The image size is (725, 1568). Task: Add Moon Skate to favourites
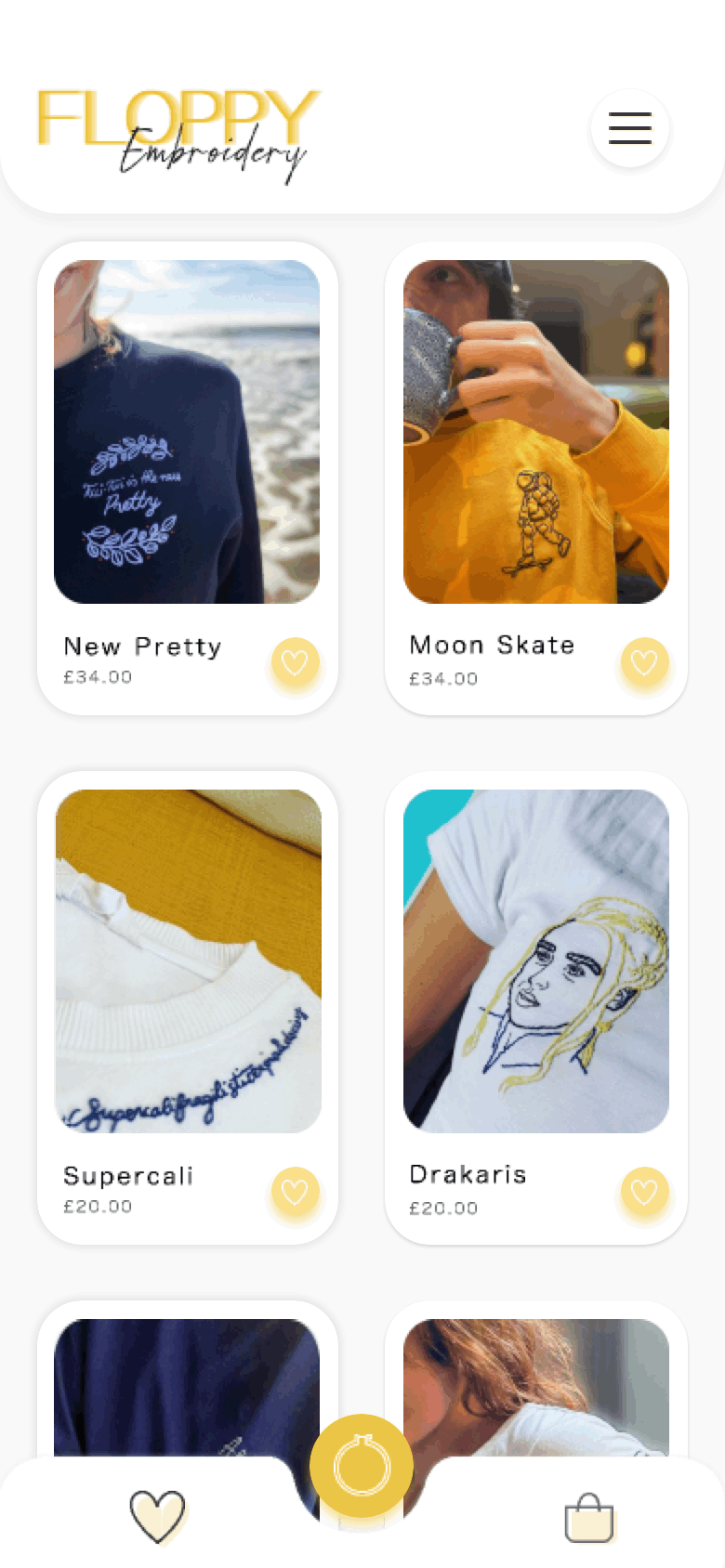(x=644, y=662)
